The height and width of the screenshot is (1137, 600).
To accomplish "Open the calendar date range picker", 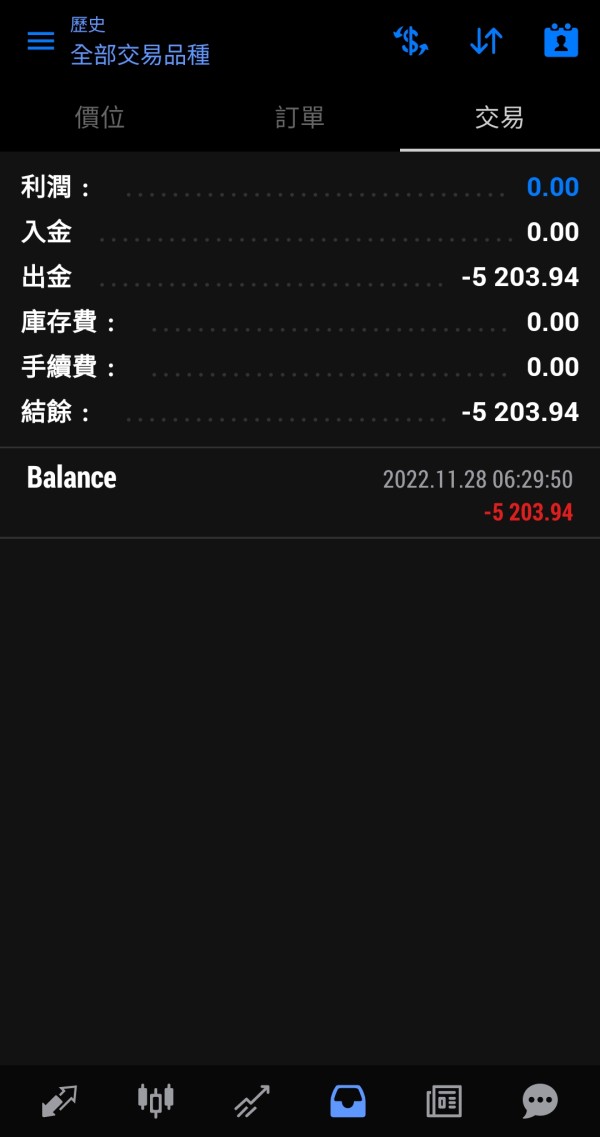I will pyautogui.click(x=561, y=41).
